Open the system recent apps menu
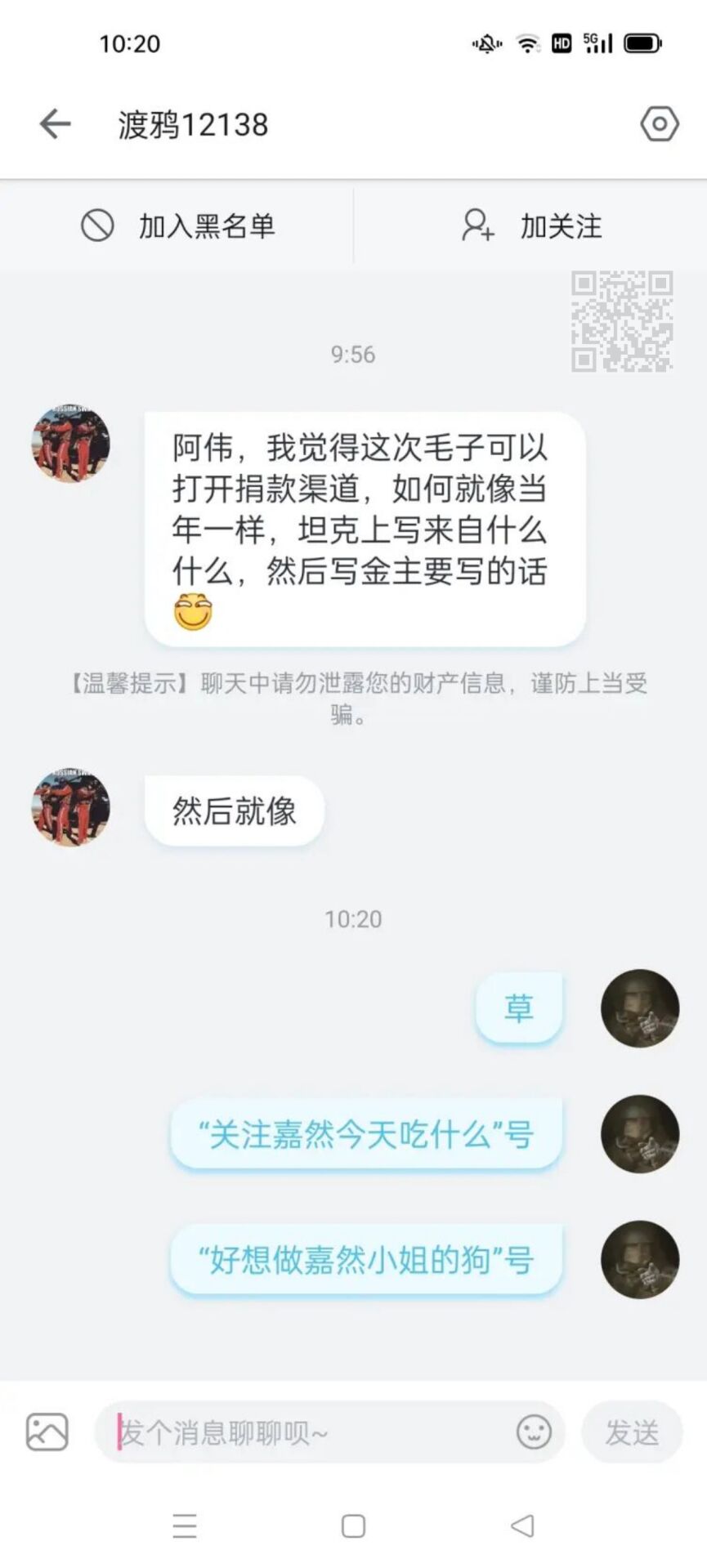This screenshot has width=707, height=1568. (185, 1526)
